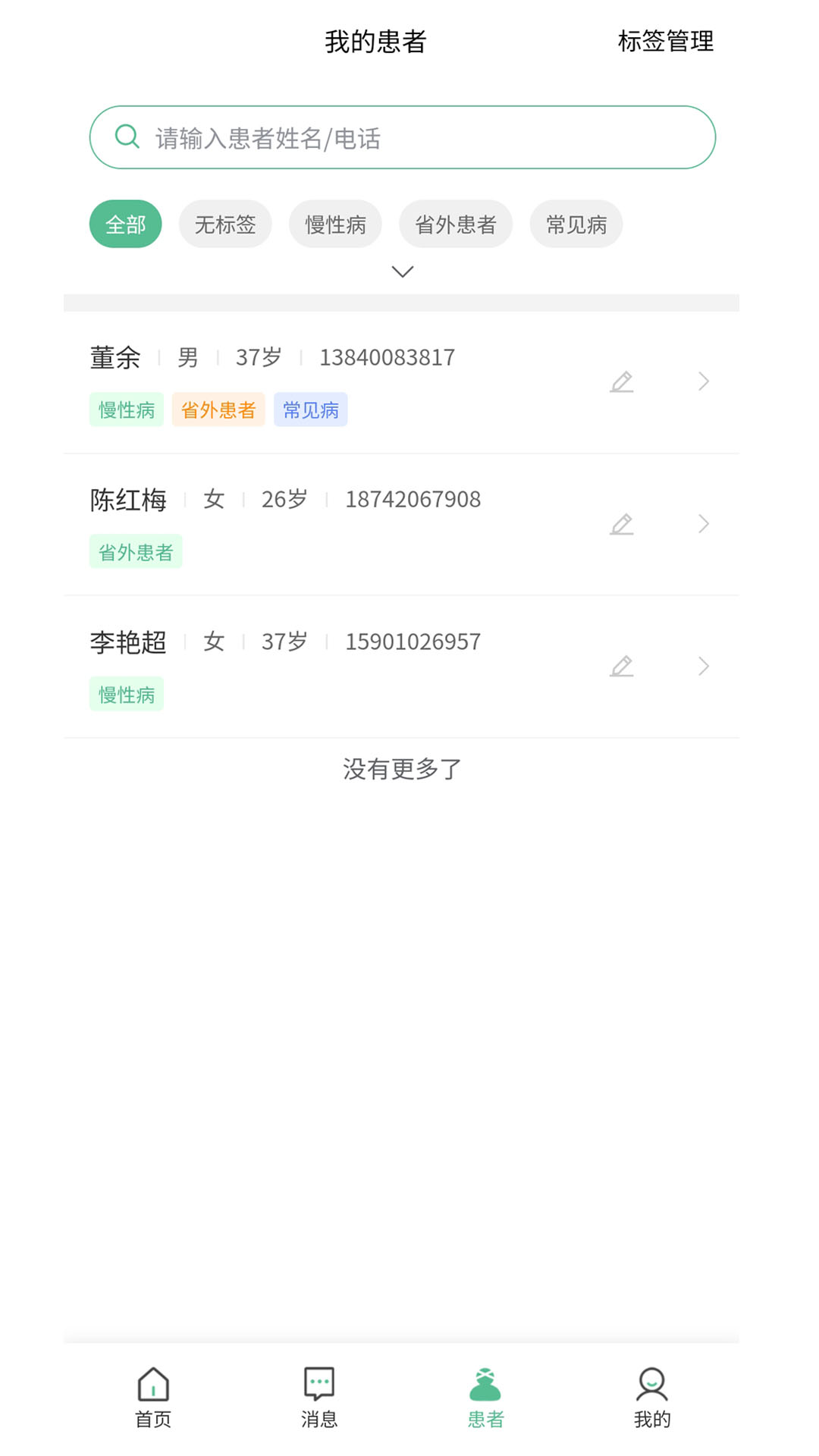Open patient details arrow for 董余

pos(704,381)
